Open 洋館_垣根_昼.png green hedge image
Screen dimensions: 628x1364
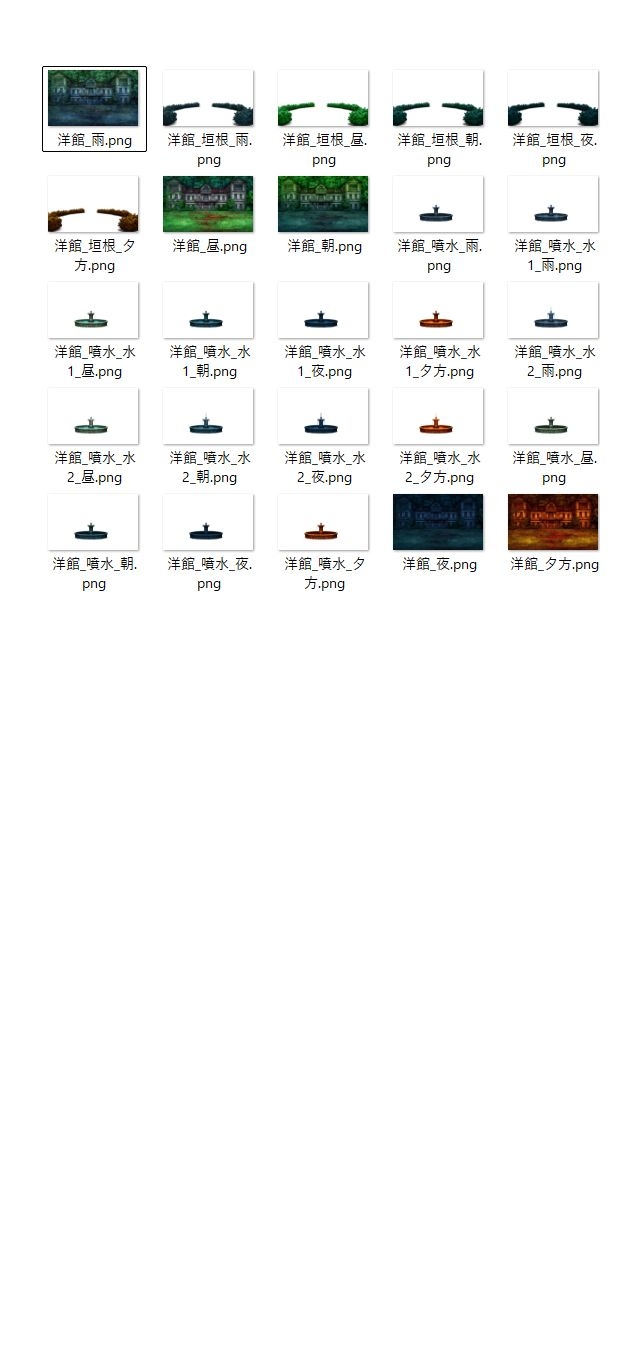click(x=323, y=118)
